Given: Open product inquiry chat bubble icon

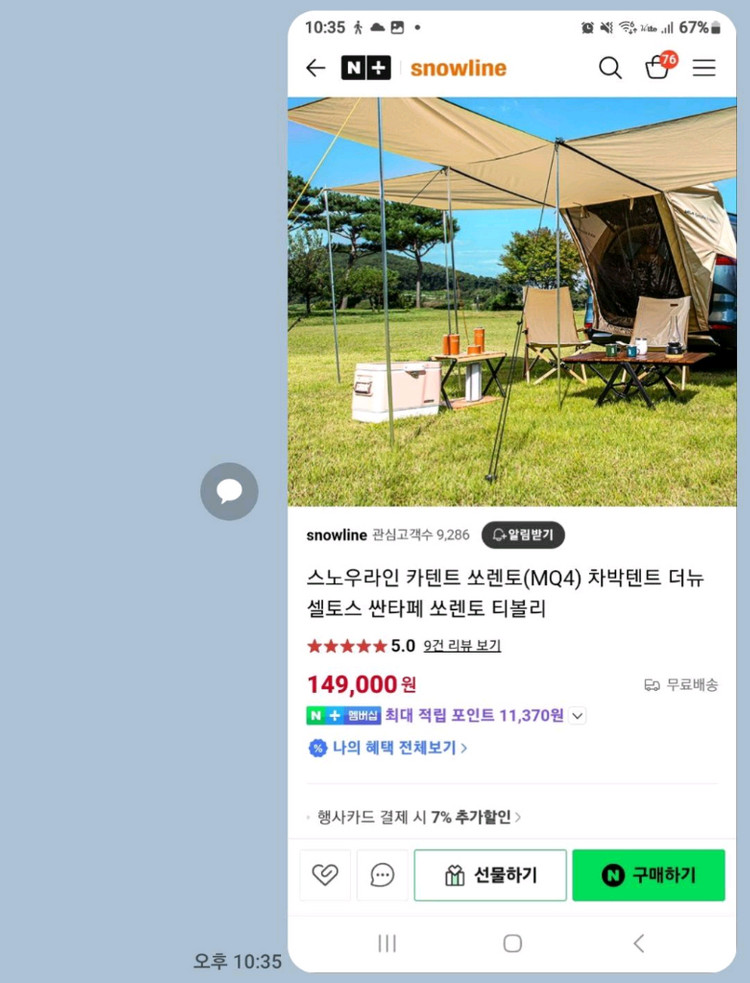Looking at the screenshot, I should tap(382, 874).
